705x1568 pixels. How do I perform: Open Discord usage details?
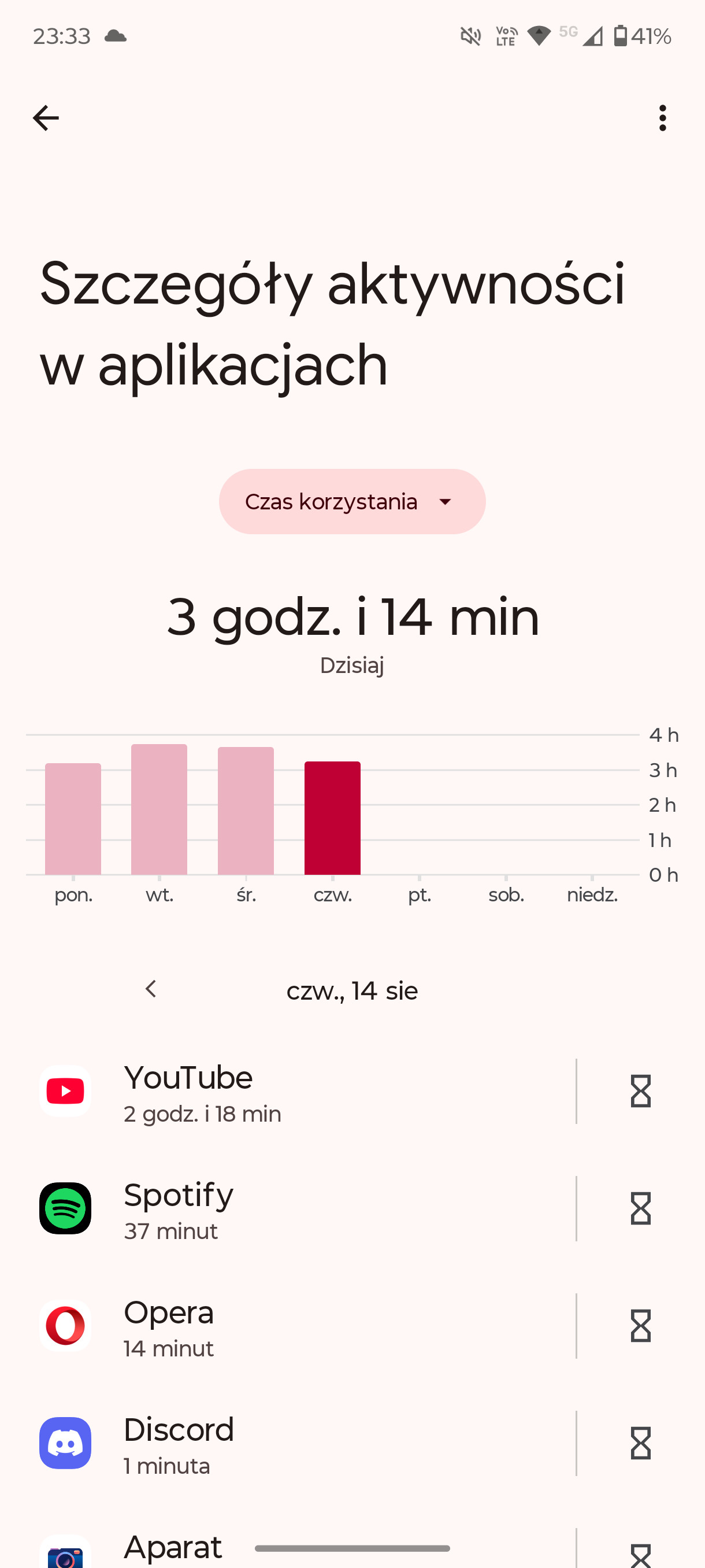pos(298,1443)
